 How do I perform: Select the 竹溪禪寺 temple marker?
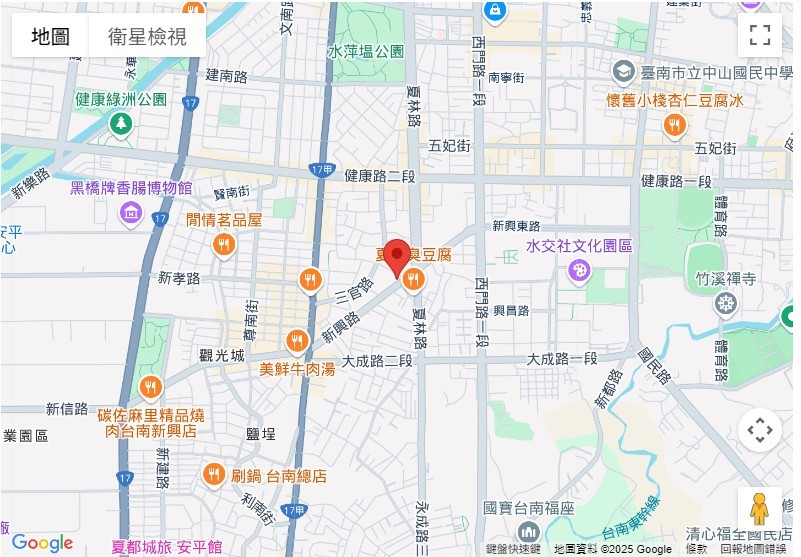coord(724,303)
